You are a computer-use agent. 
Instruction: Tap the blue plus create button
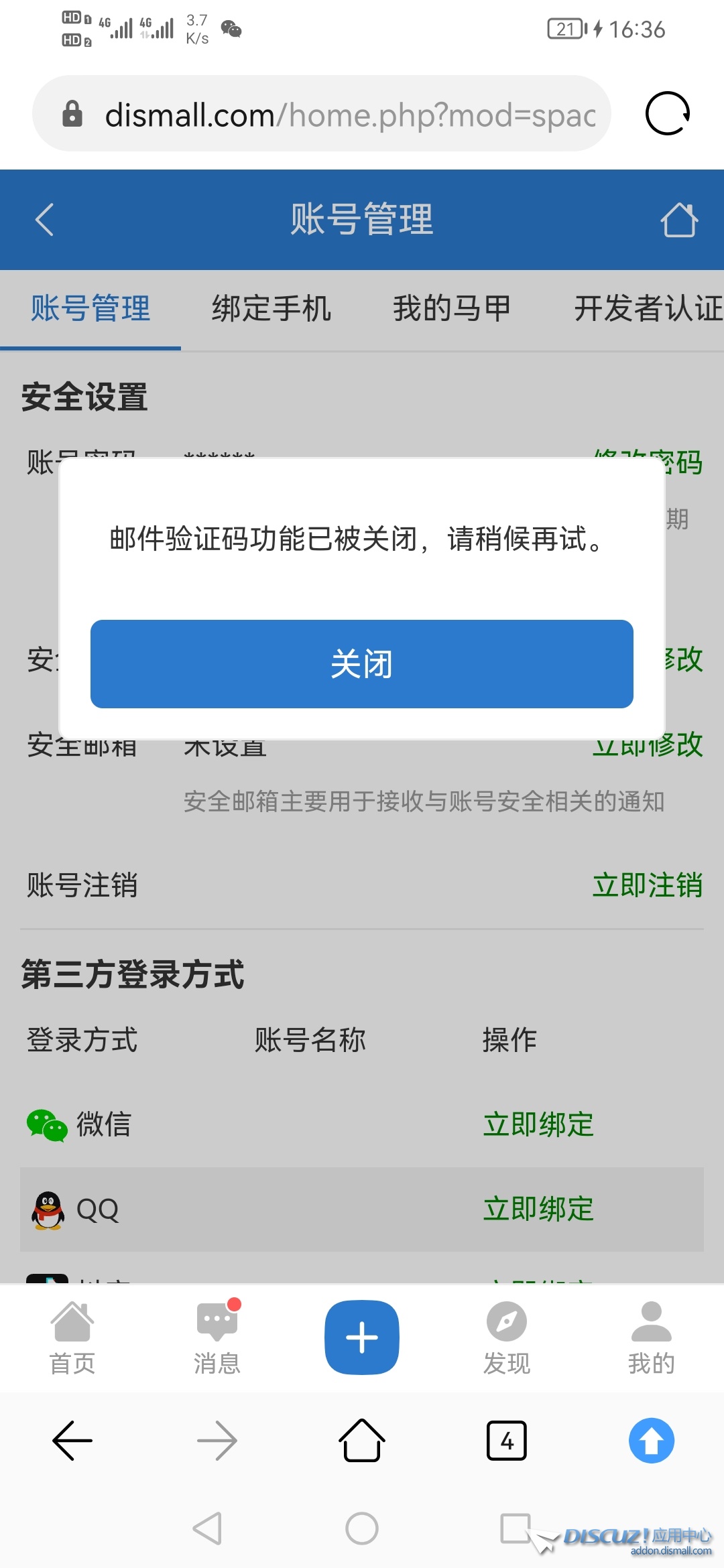pyautogui.click(x=362, y=1337)
